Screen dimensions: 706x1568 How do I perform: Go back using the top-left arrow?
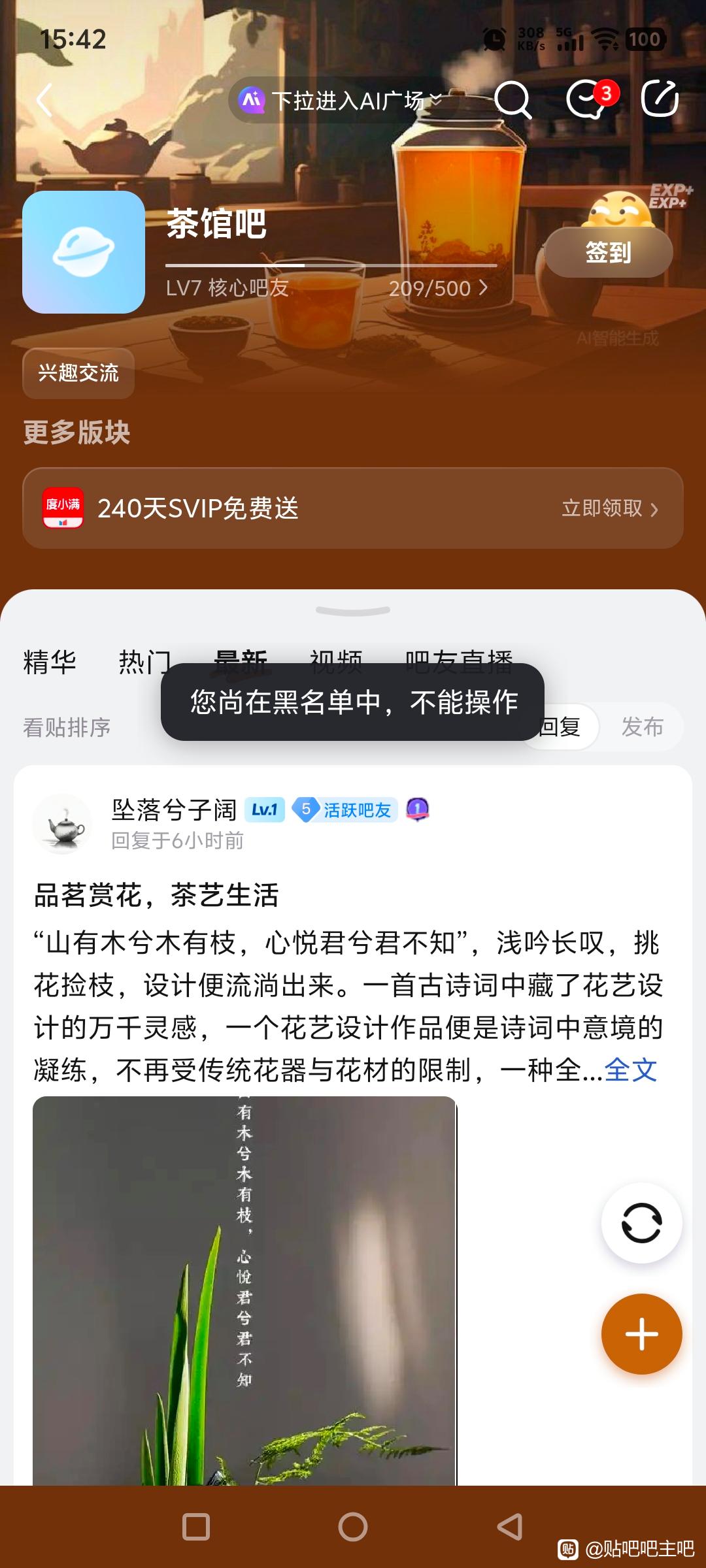tap(44, 100)
